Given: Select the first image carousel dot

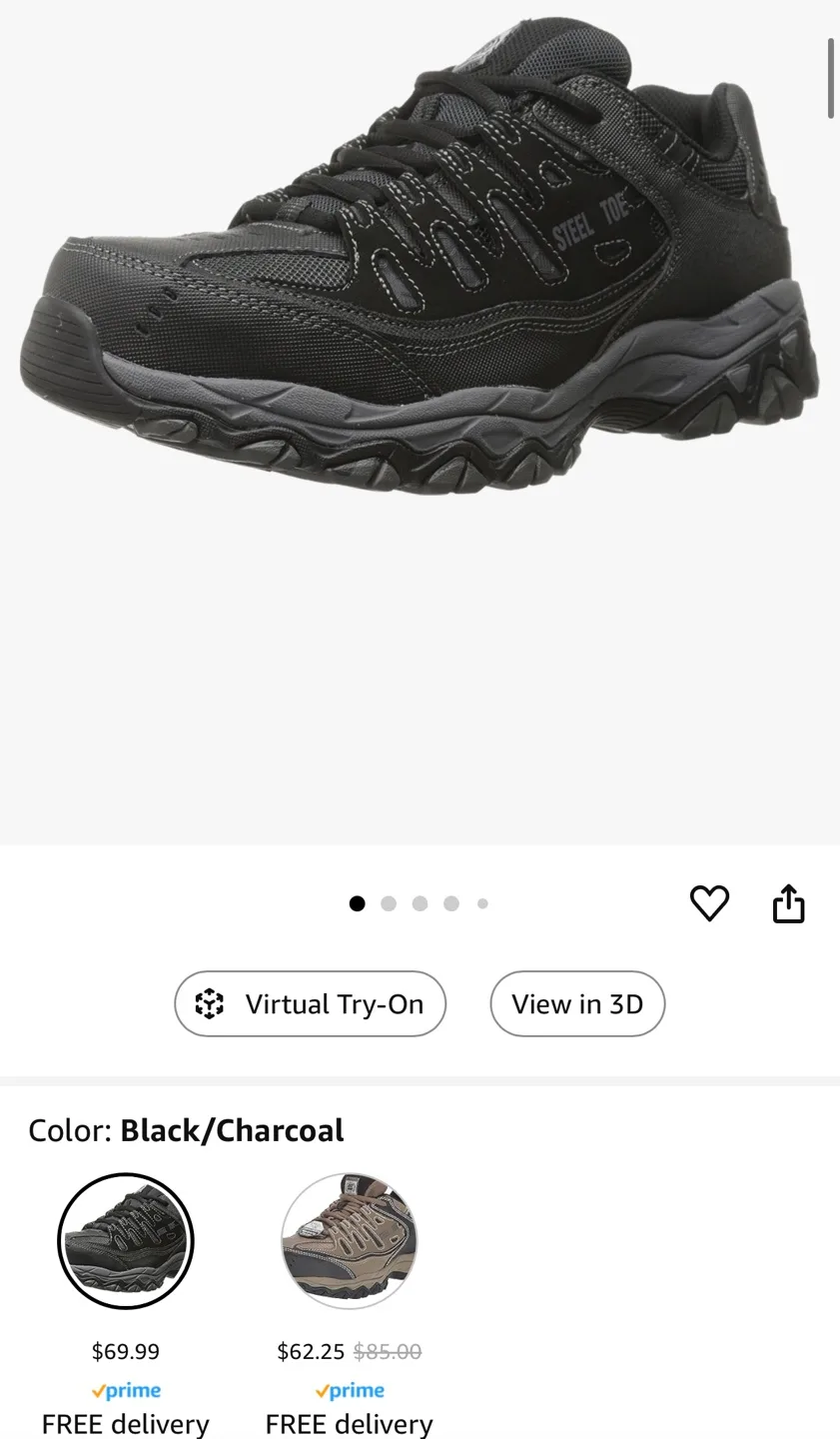Looking at the screenshot, I should [x=357, y=902].
